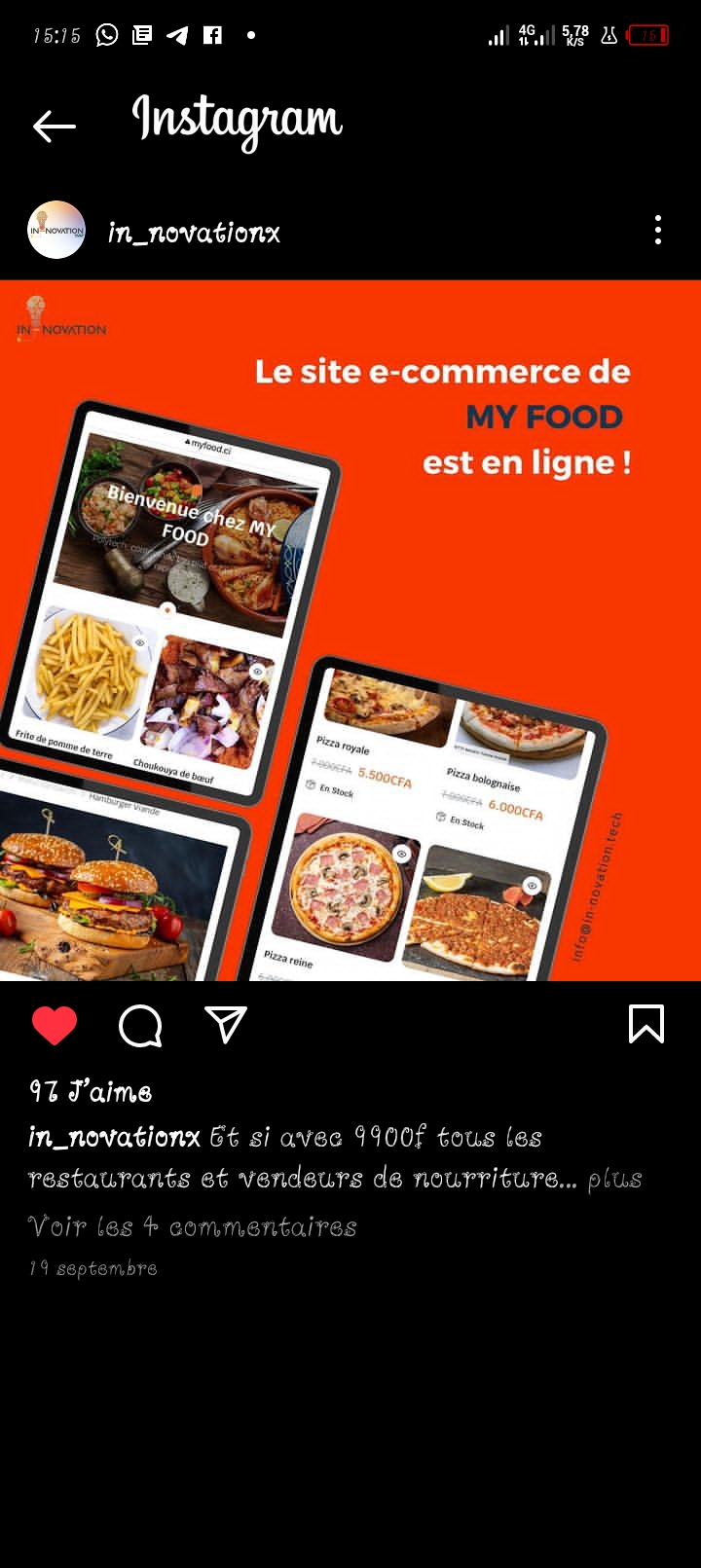Open "Voir les 4 commentaires"
The width and height of the screenshot is (701, 1568).
pyautogui.click(x=192, y=1226)
